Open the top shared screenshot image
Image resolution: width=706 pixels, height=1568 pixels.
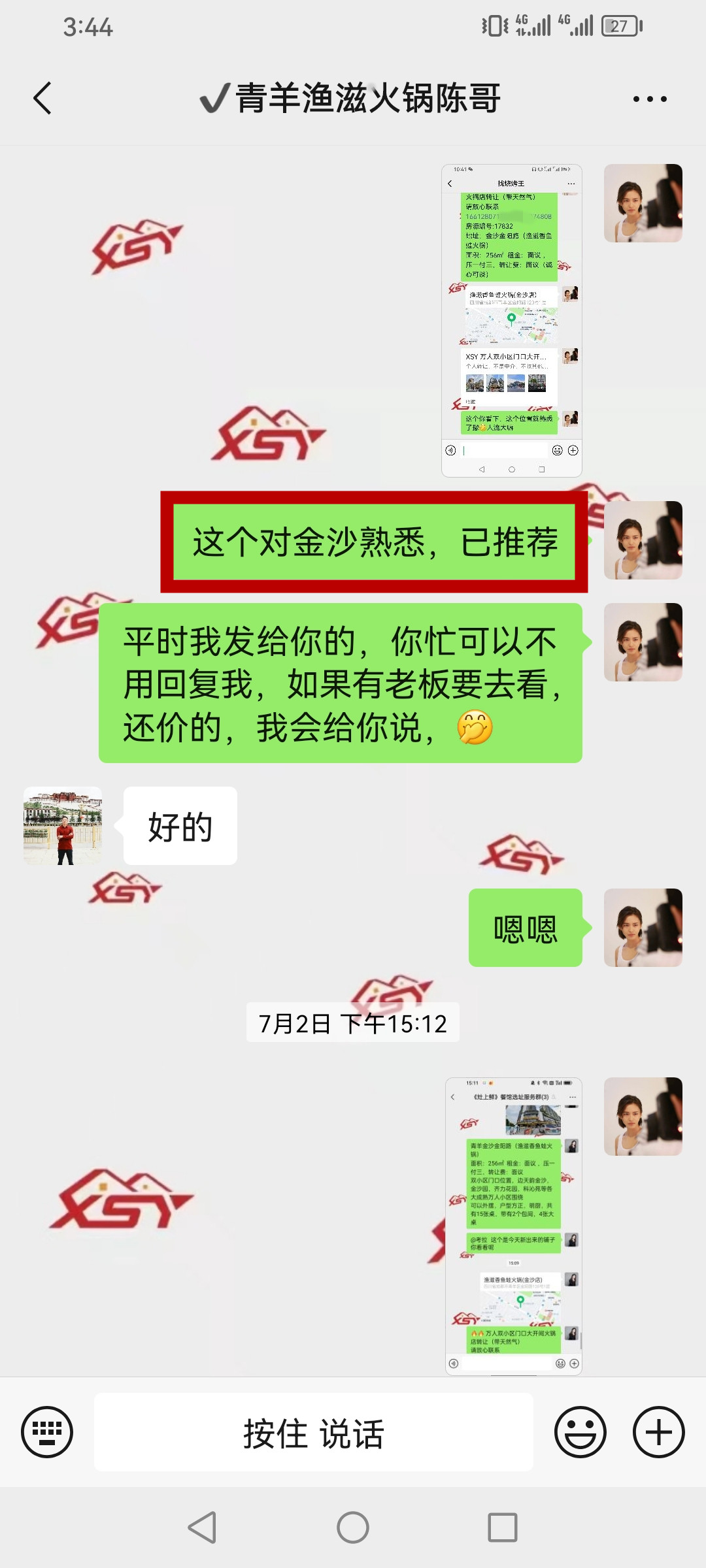512,320
